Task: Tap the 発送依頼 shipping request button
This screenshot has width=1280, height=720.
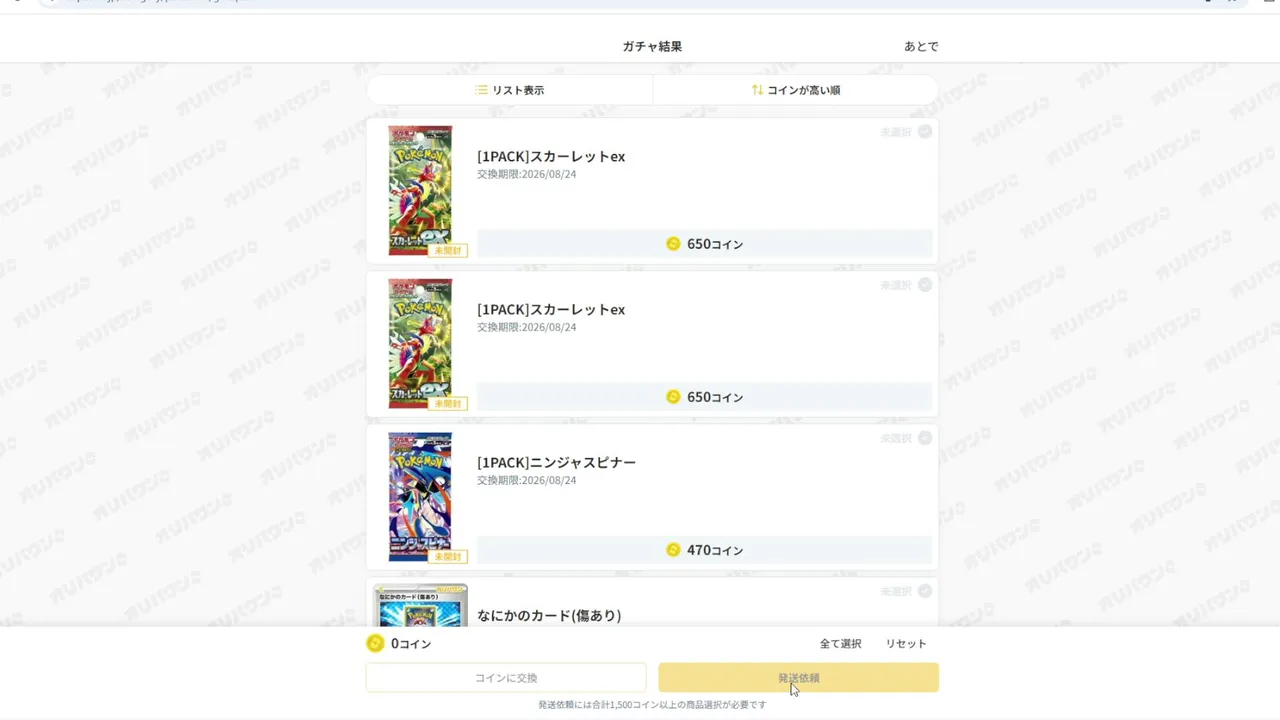Action: click(x=798, y=678)
